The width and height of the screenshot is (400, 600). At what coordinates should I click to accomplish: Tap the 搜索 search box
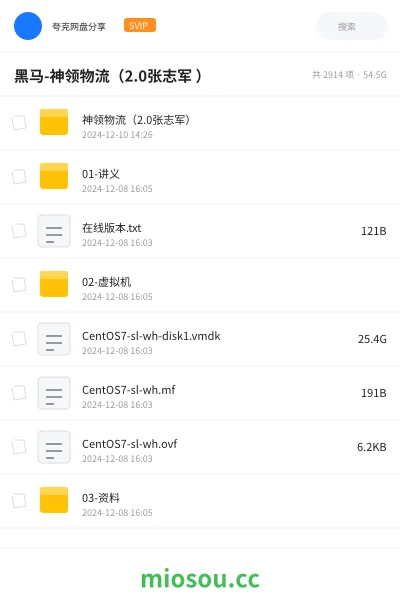tap(351, 26)
